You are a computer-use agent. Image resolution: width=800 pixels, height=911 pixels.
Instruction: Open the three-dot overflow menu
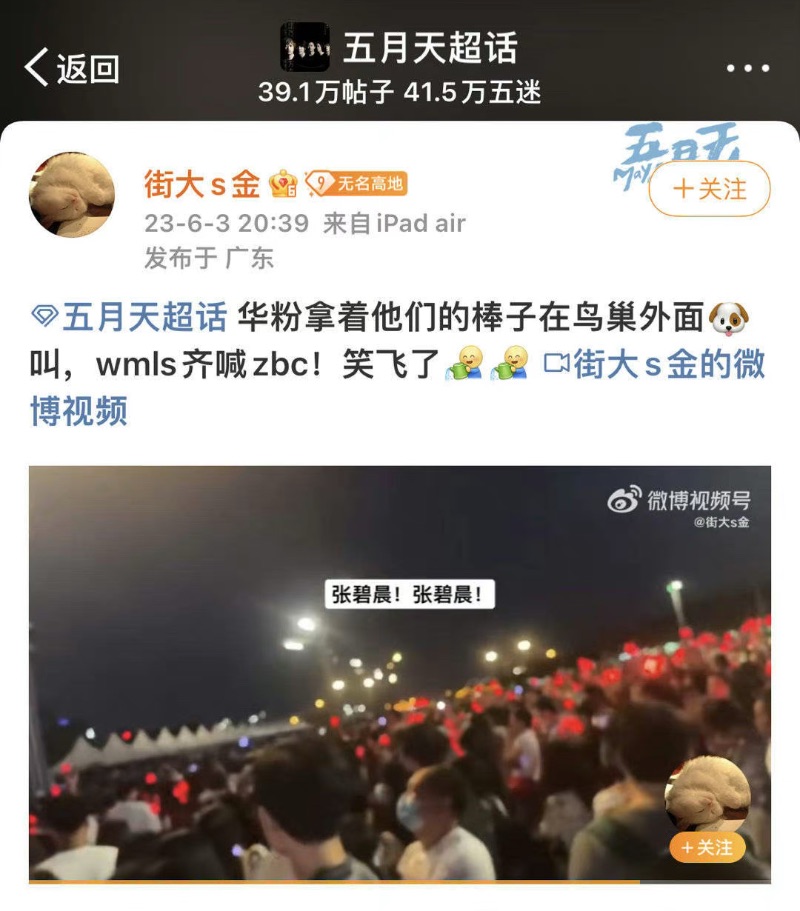748,68
